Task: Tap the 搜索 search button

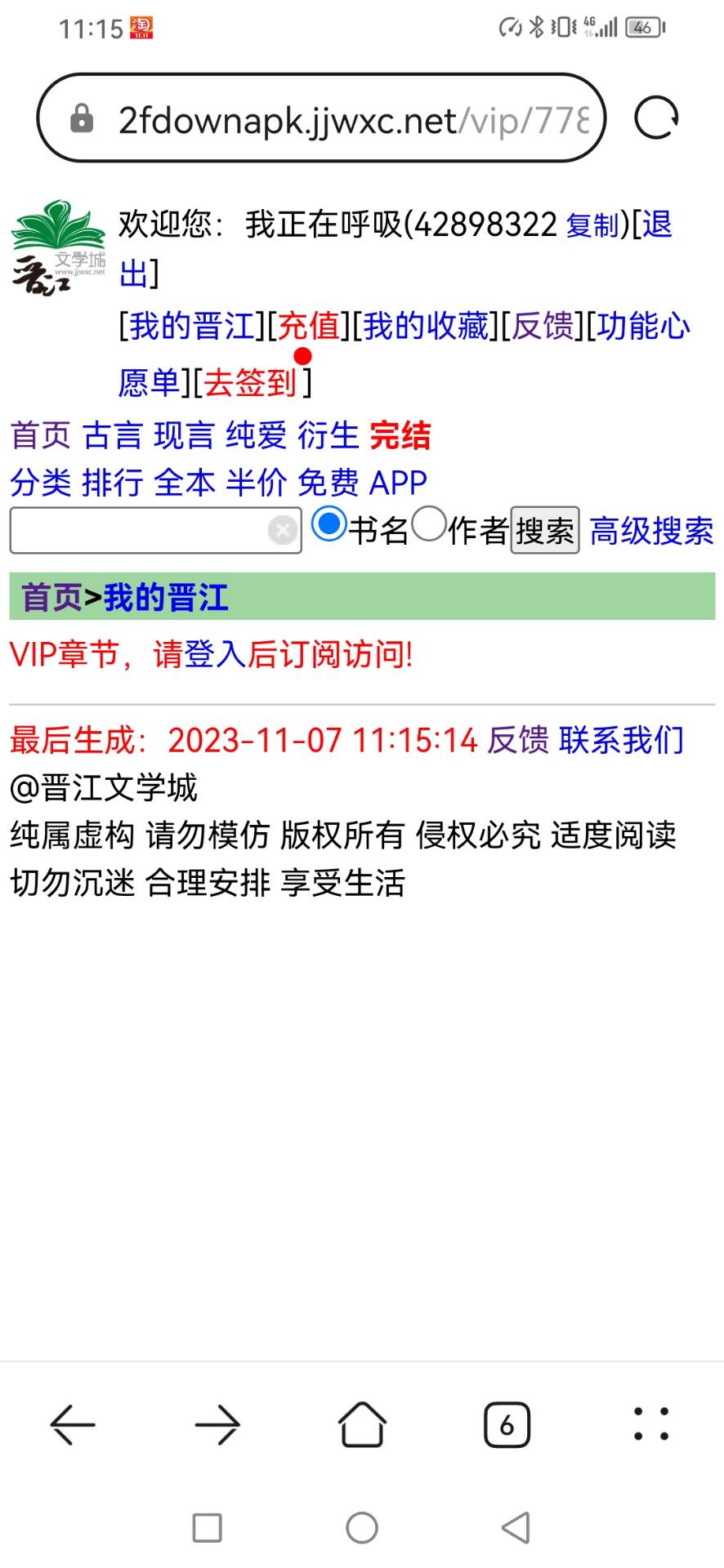Action: pos(545,530)
